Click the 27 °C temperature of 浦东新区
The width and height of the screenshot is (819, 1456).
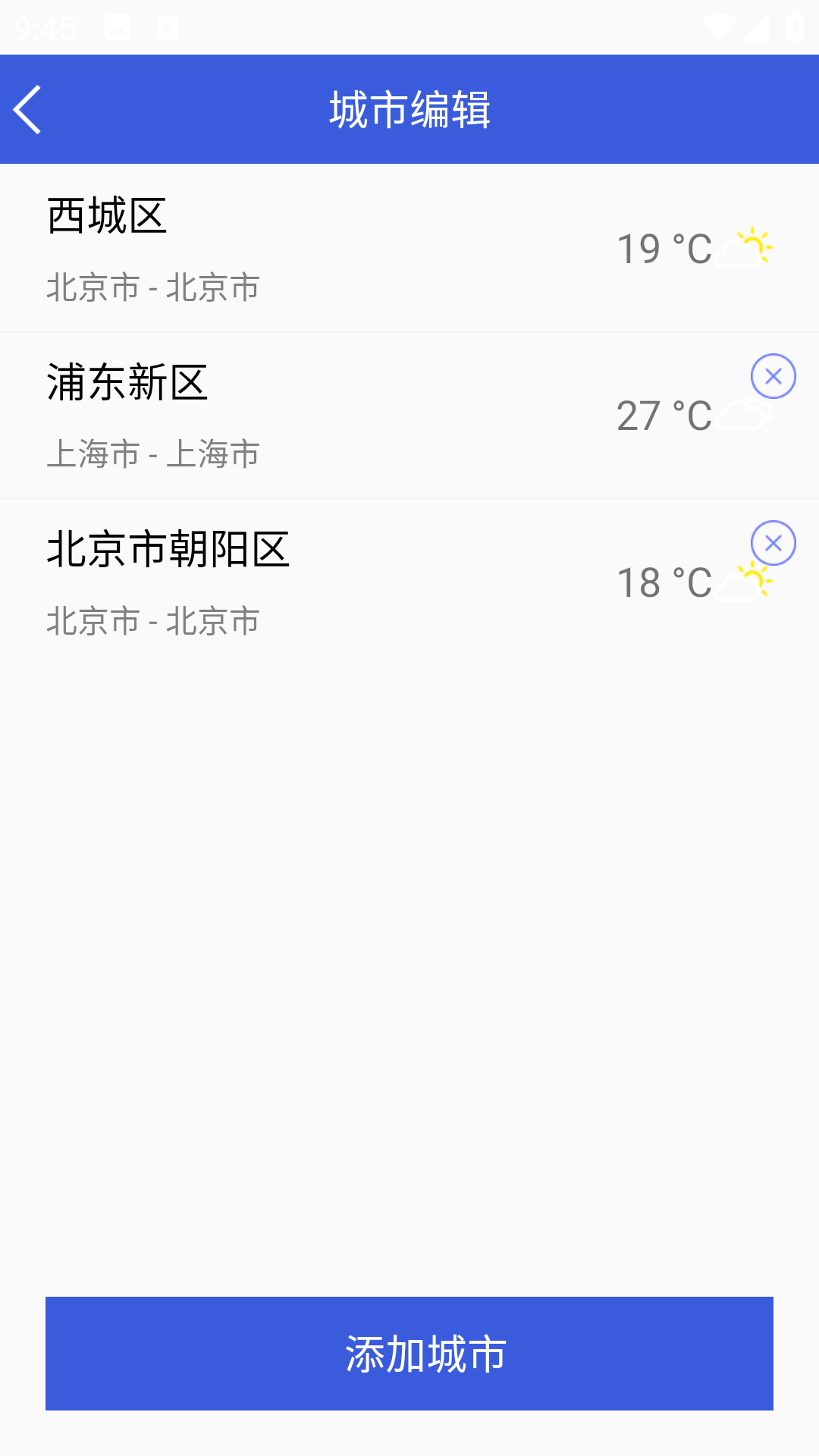[664, 416]
